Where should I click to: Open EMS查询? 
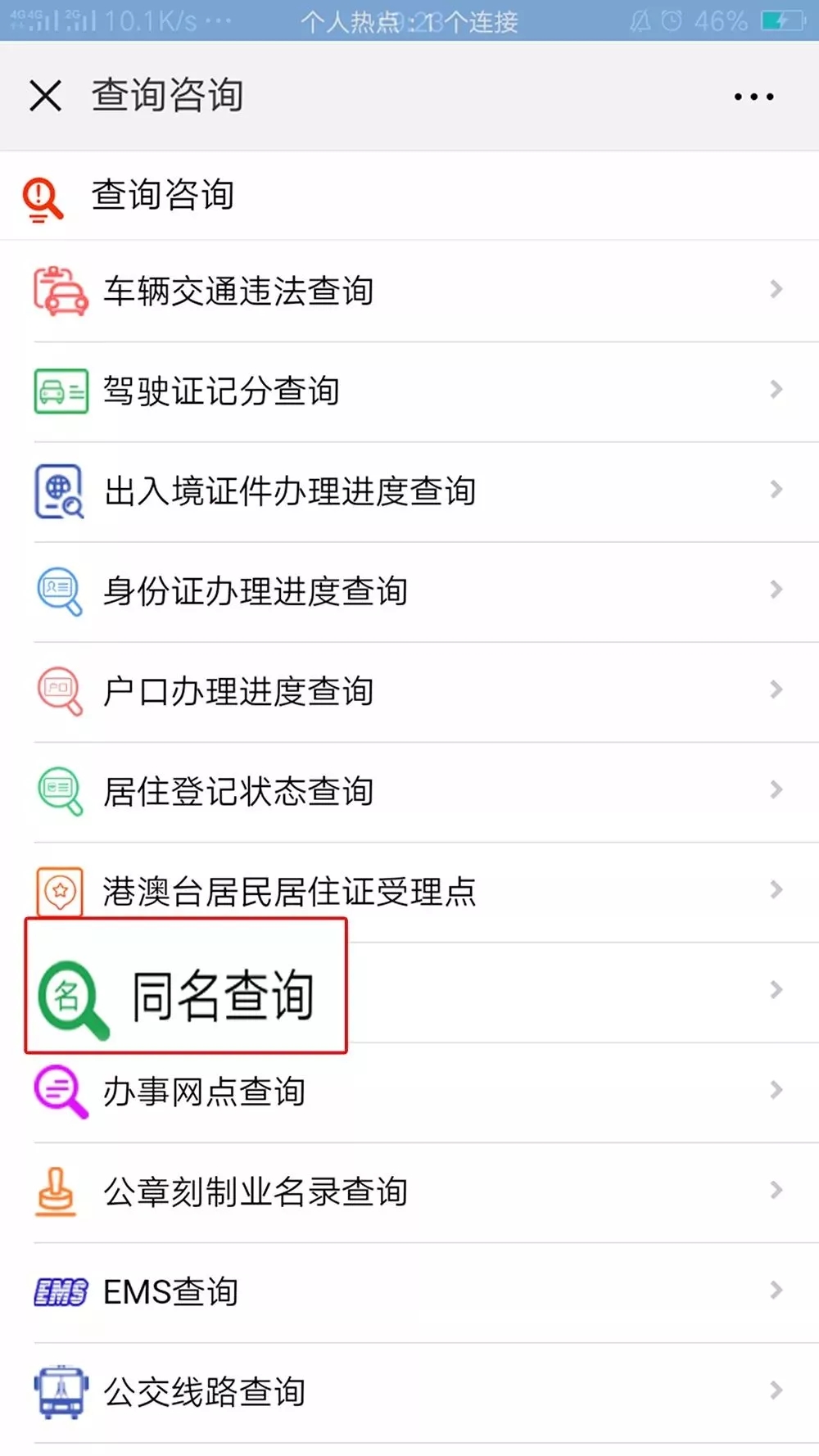[x=409, y=1292]
